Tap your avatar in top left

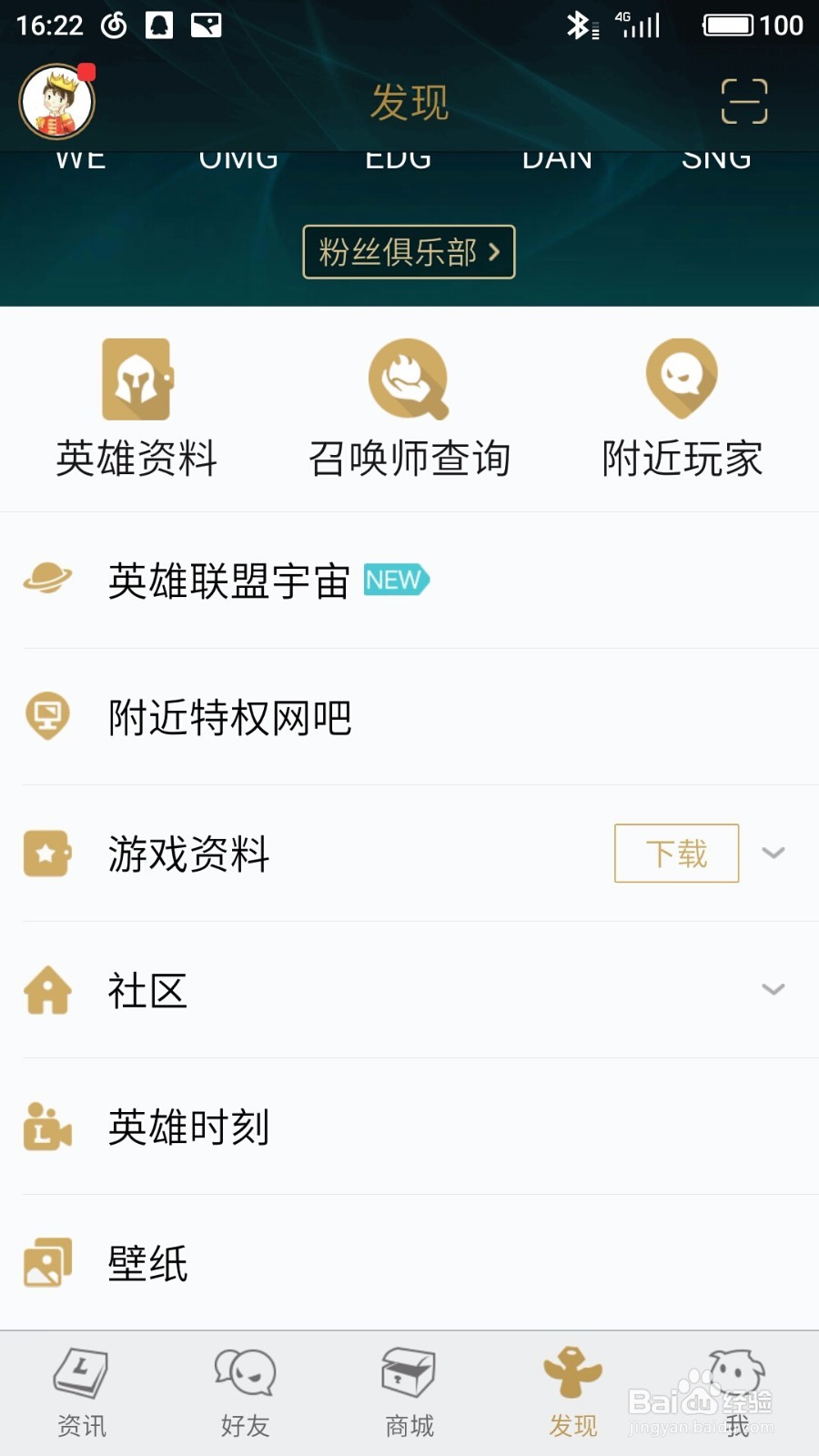[56, 102]
